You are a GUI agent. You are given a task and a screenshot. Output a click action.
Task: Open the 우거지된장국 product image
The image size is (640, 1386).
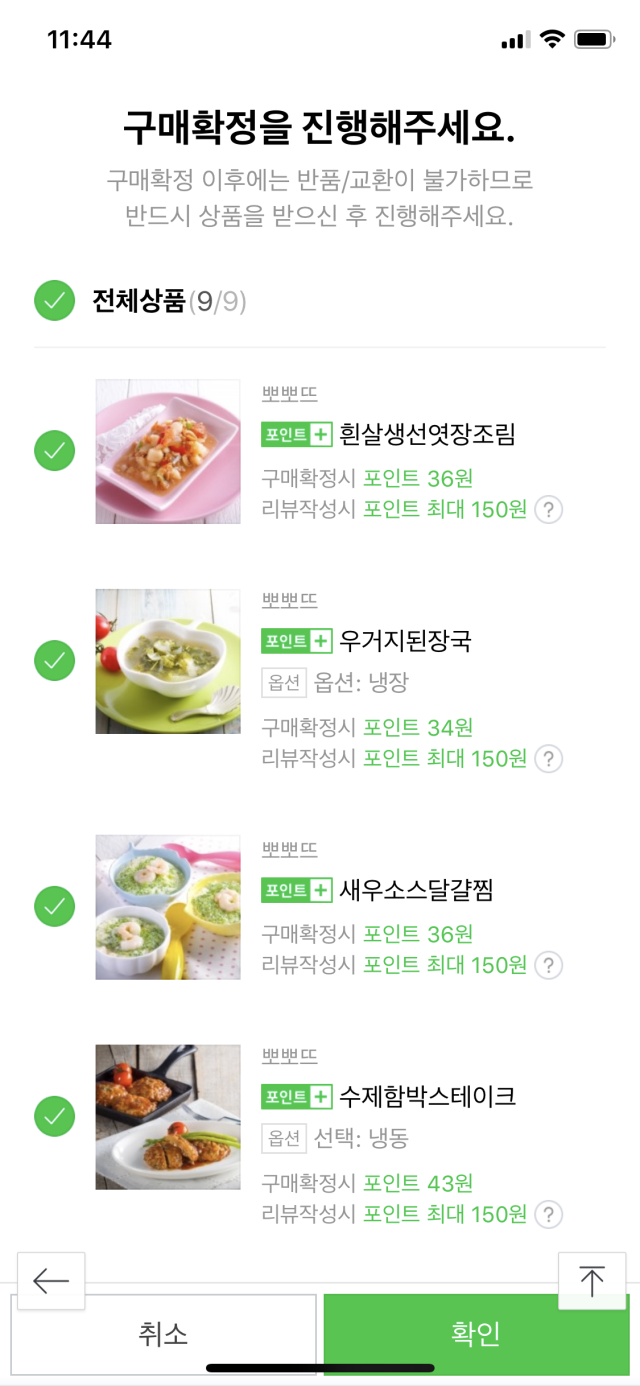tap(168, 661)
